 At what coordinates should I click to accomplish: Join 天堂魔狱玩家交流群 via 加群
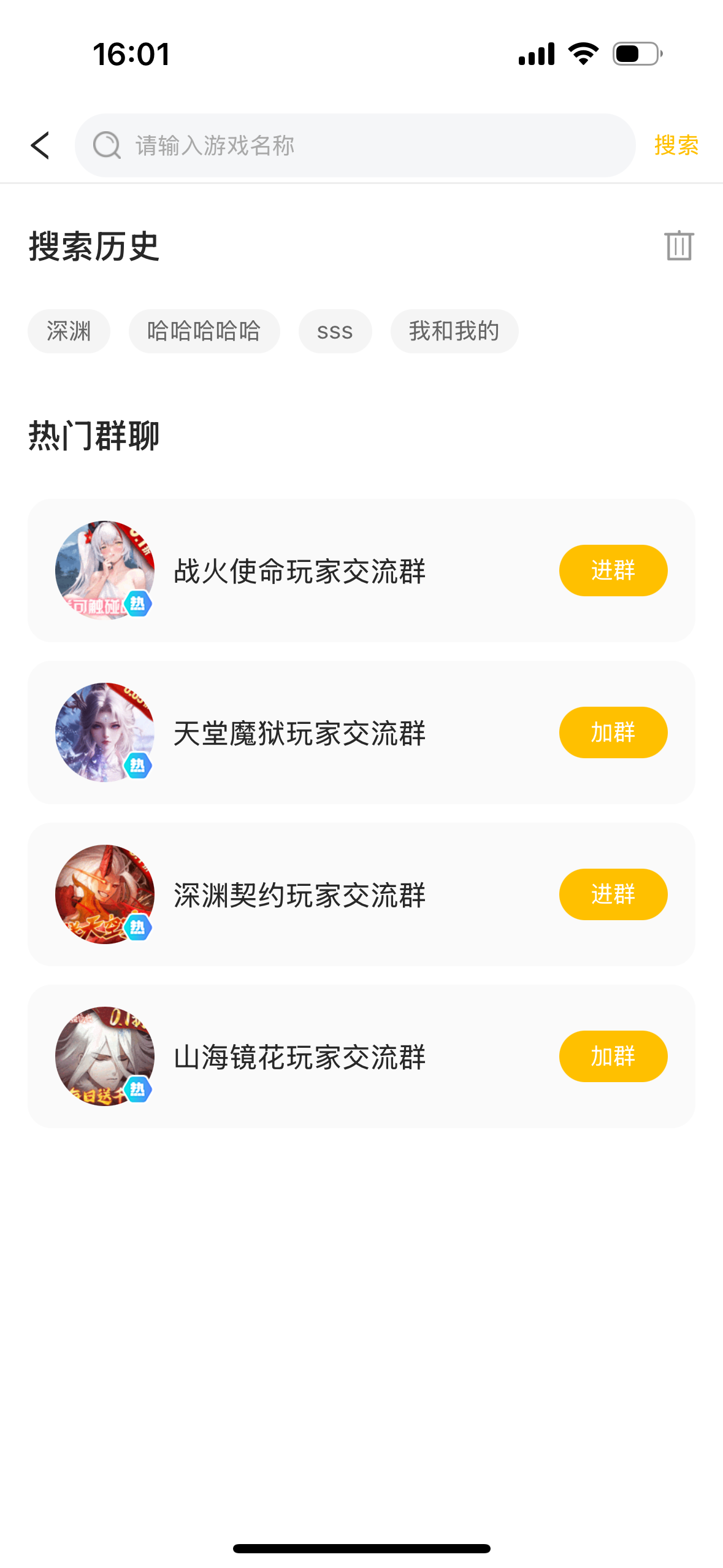tap(613, 732)
